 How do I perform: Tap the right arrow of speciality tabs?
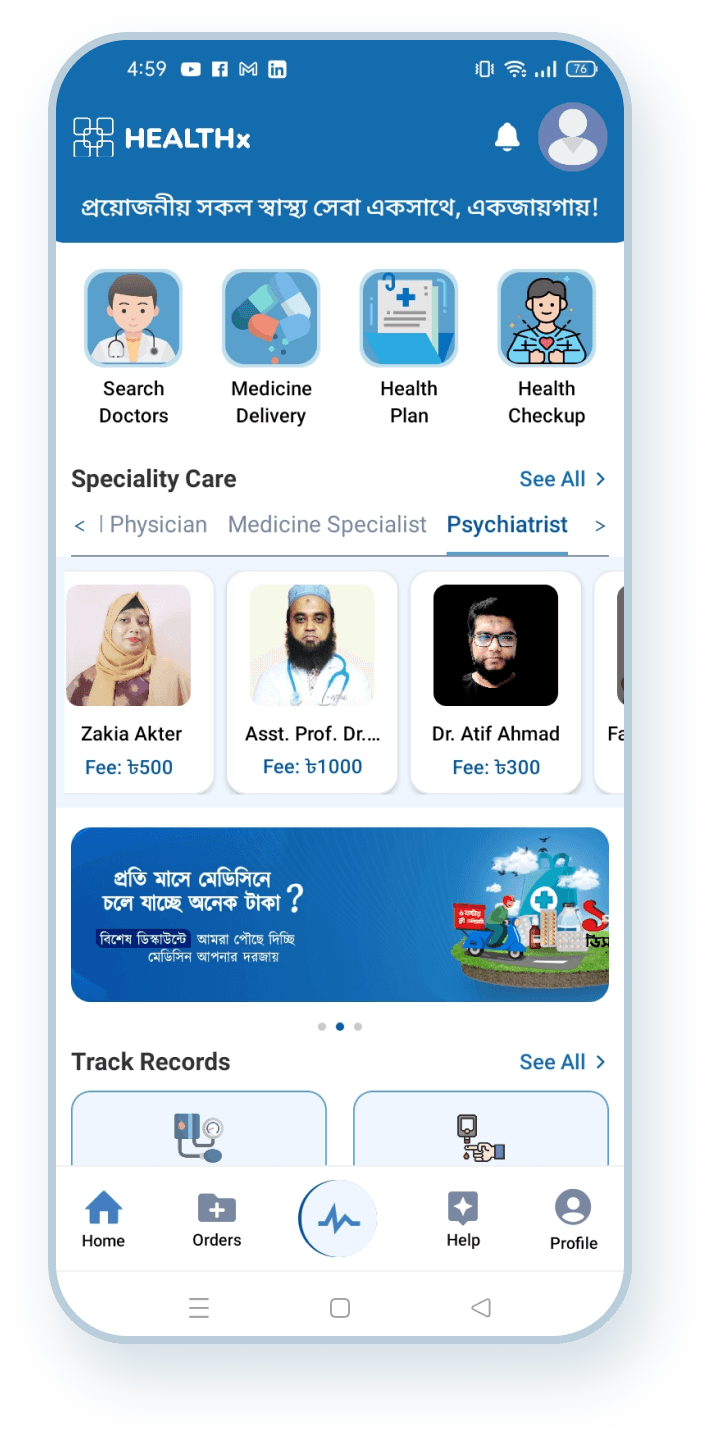tap(600, 526)
